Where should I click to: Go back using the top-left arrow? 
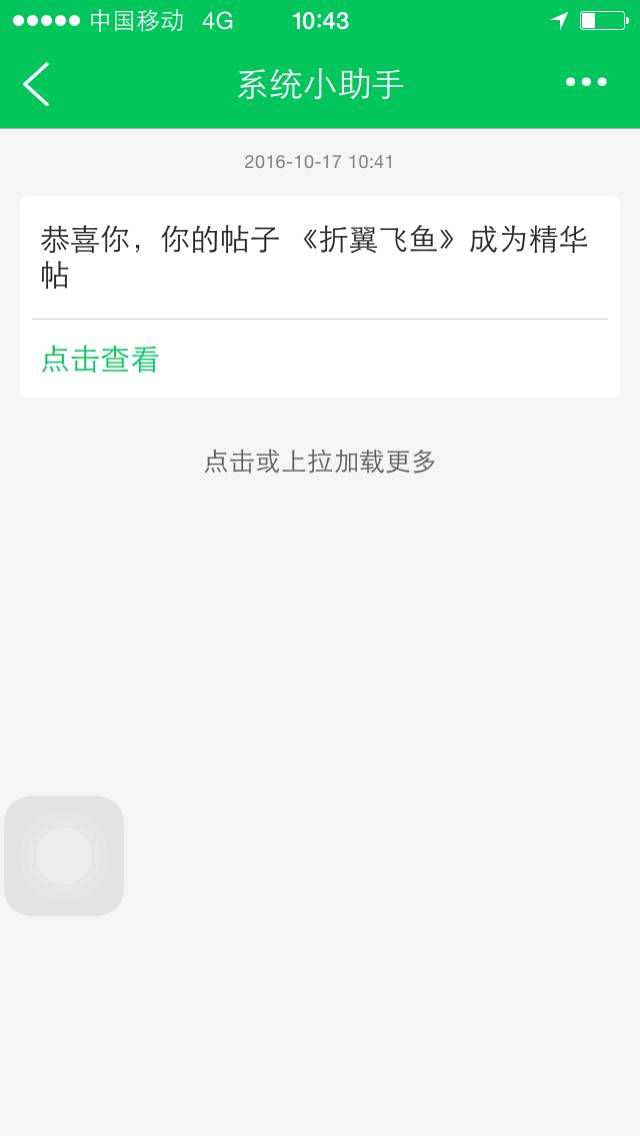37,84
